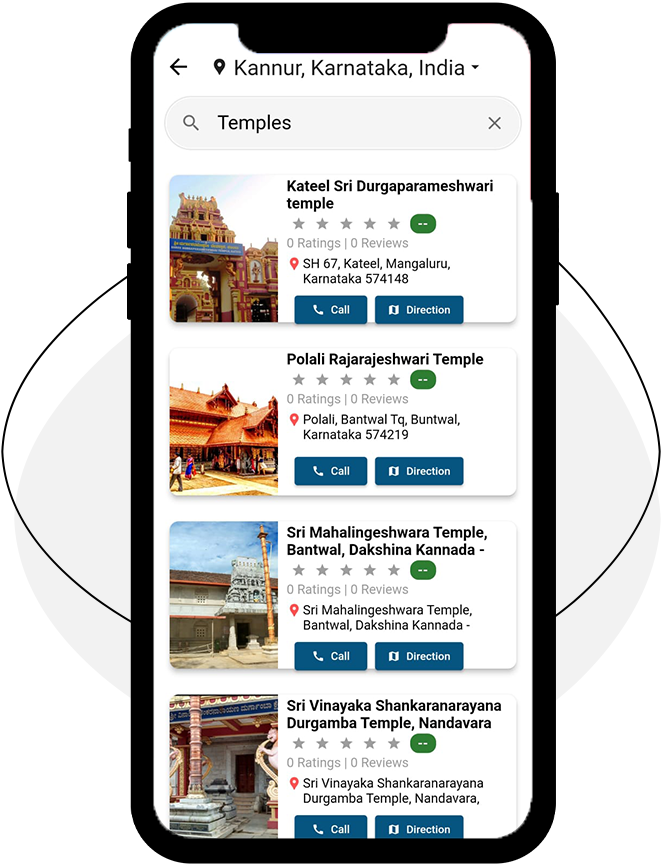
Task: Go back using the arrow icon
Action: [x=178, y=67]
